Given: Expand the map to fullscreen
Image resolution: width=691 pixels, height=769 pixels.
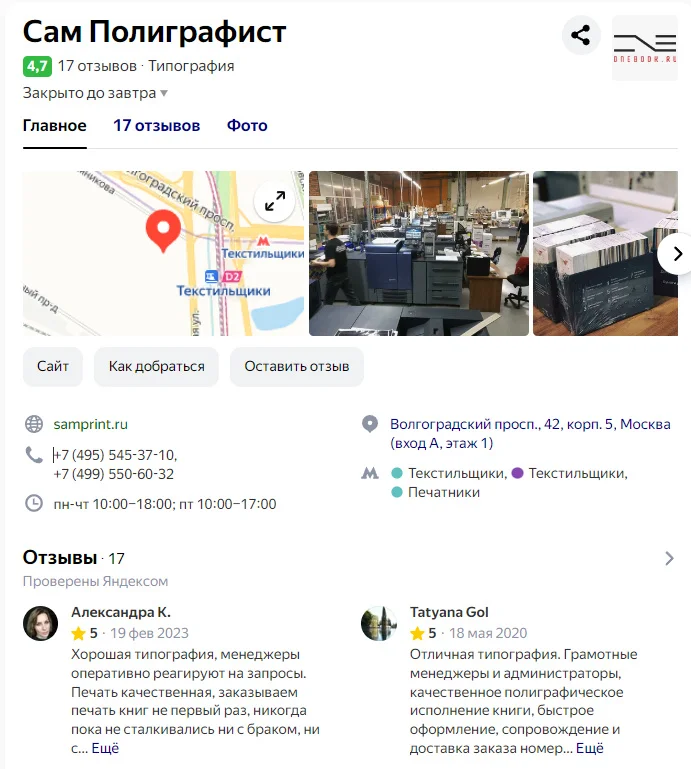Looking at the screenshot, I should [274, 201].
